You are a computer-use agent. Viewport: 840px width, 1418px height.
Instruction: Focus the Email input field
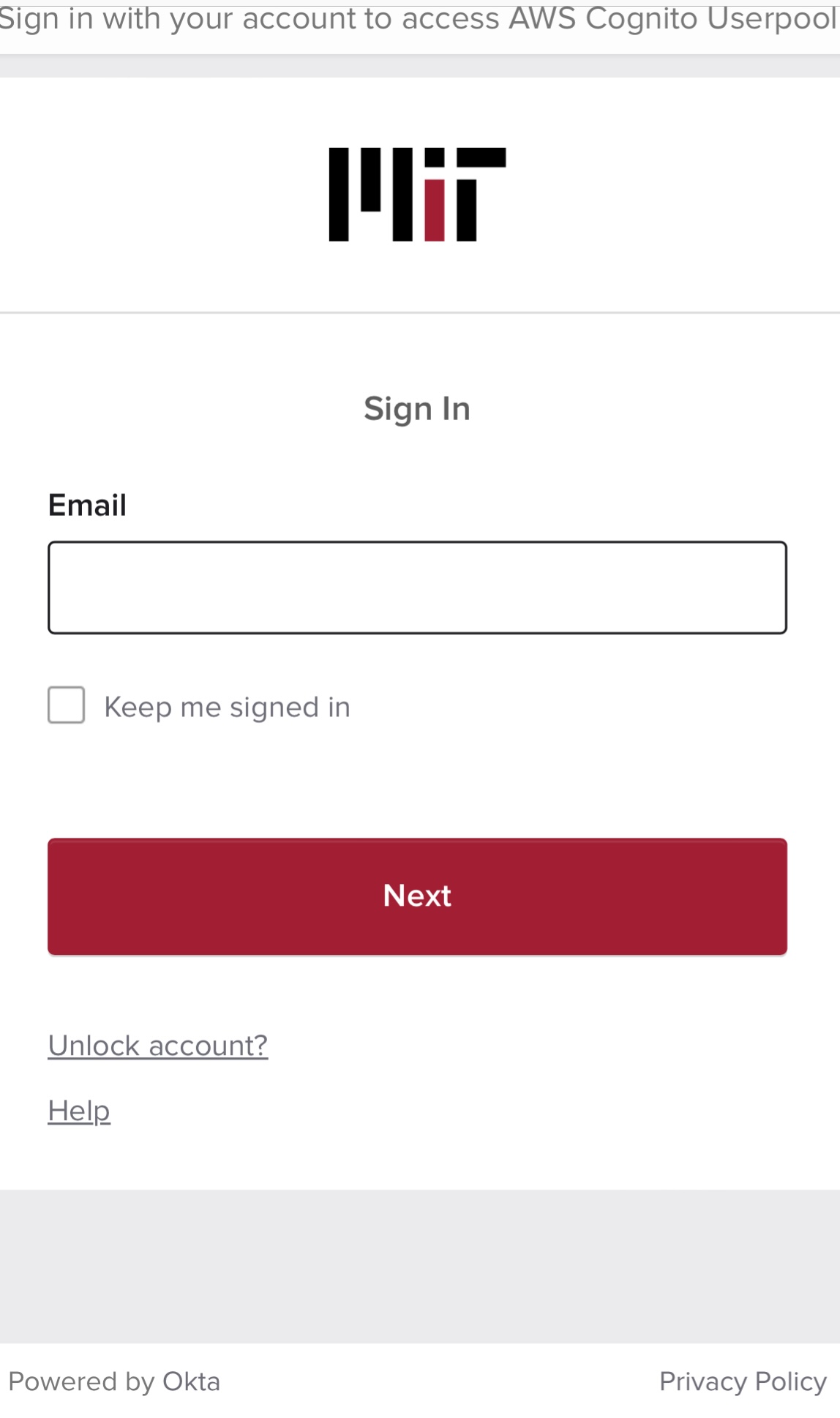(x=417, y=588)
